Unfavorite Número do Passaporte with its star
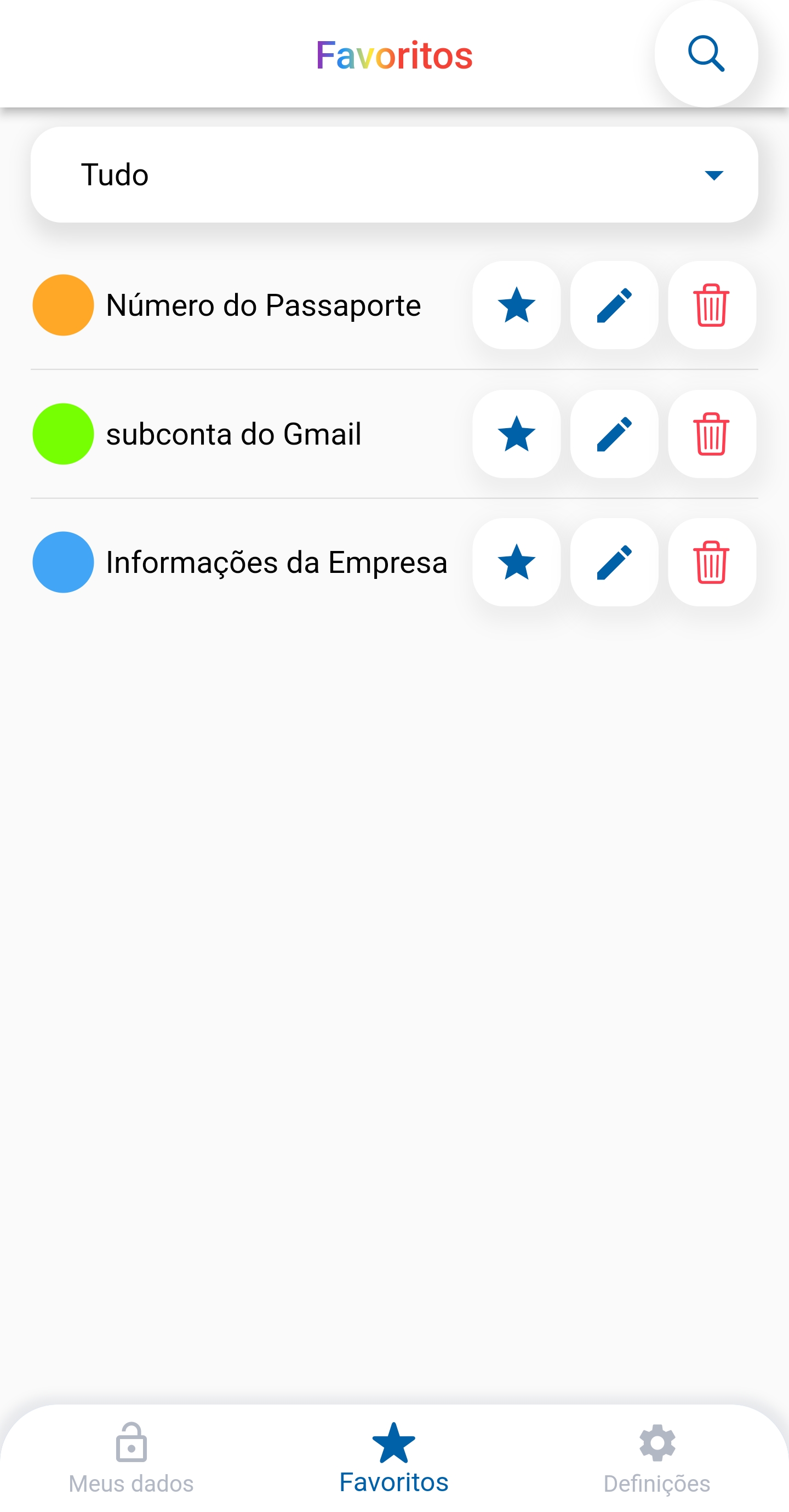Screen dimensions: 789x1512 coord(516,305)
